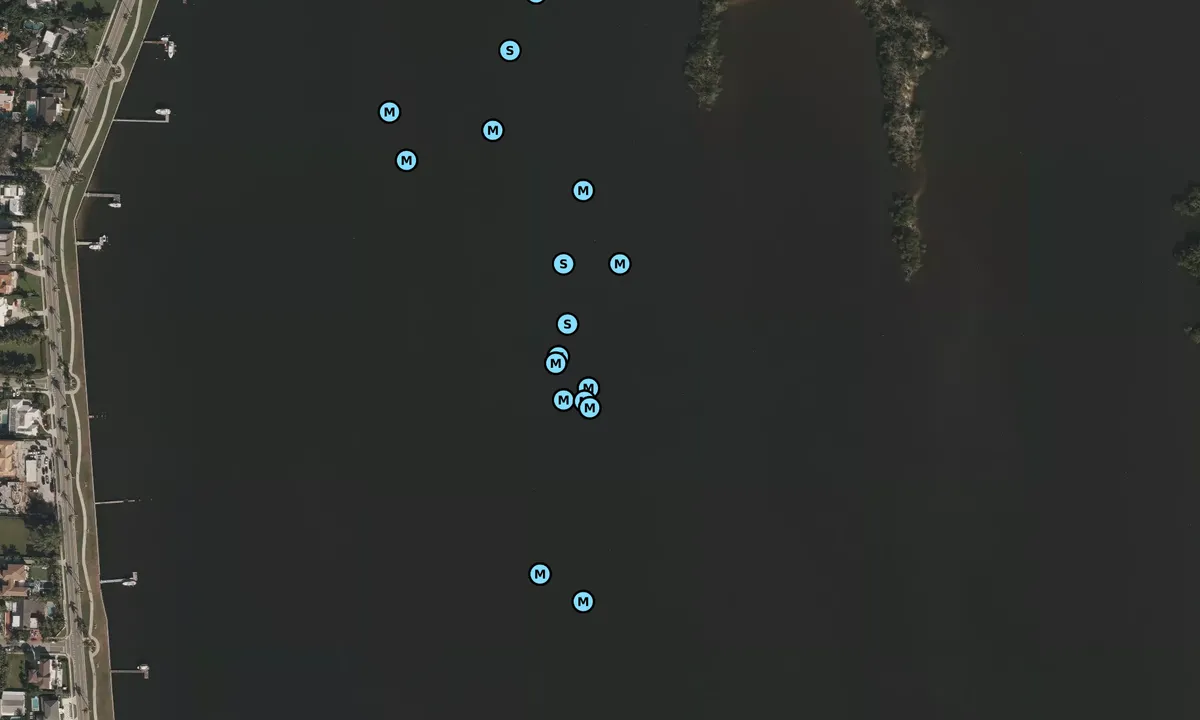The image size is (1200, 720).
Task: Open the S marker nearest the dock shoreline
Action: [x=509, y=50]
